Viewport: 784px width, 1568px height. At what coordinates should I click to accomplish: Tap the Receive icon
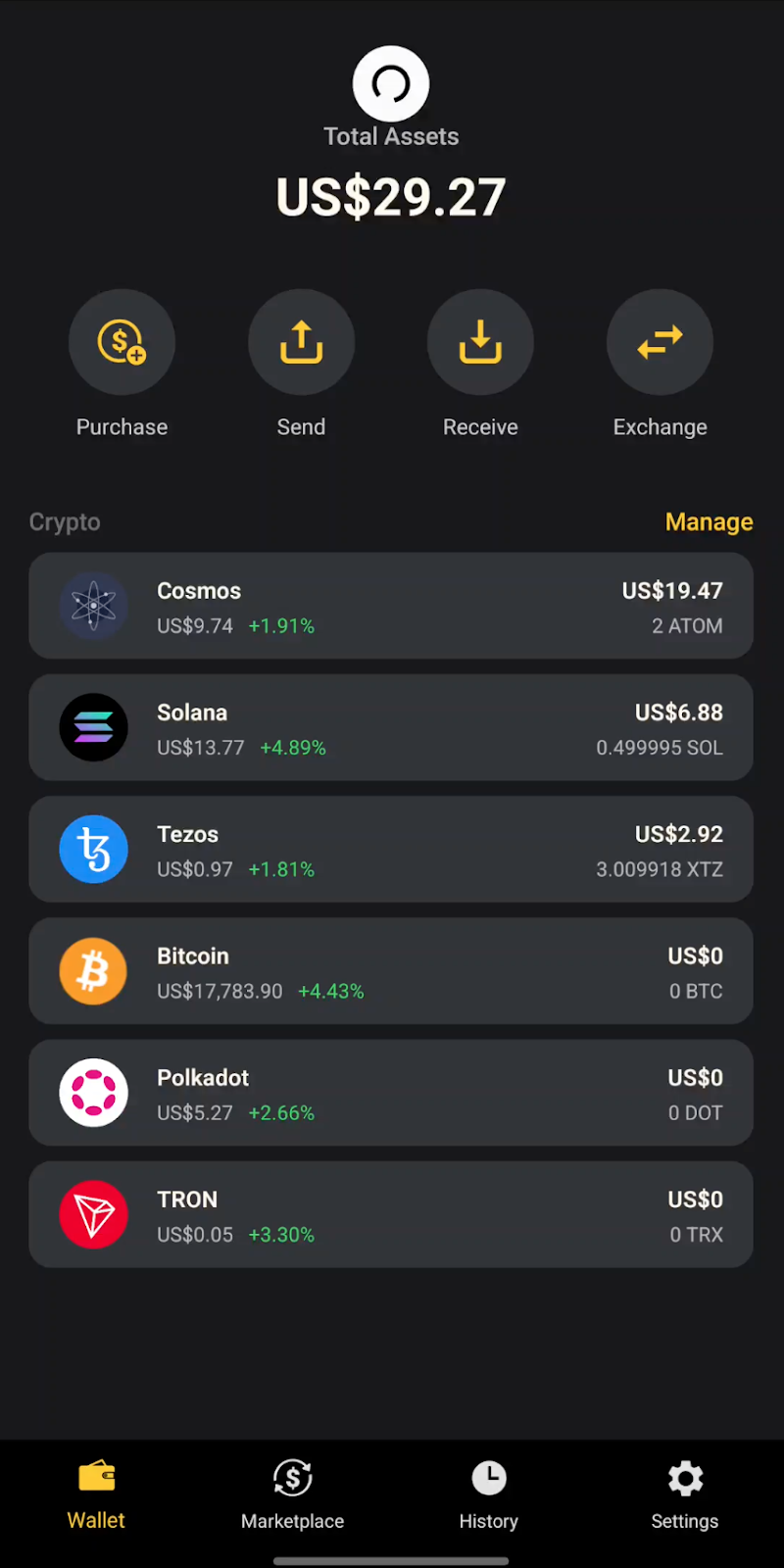click(x=480, y=341)
